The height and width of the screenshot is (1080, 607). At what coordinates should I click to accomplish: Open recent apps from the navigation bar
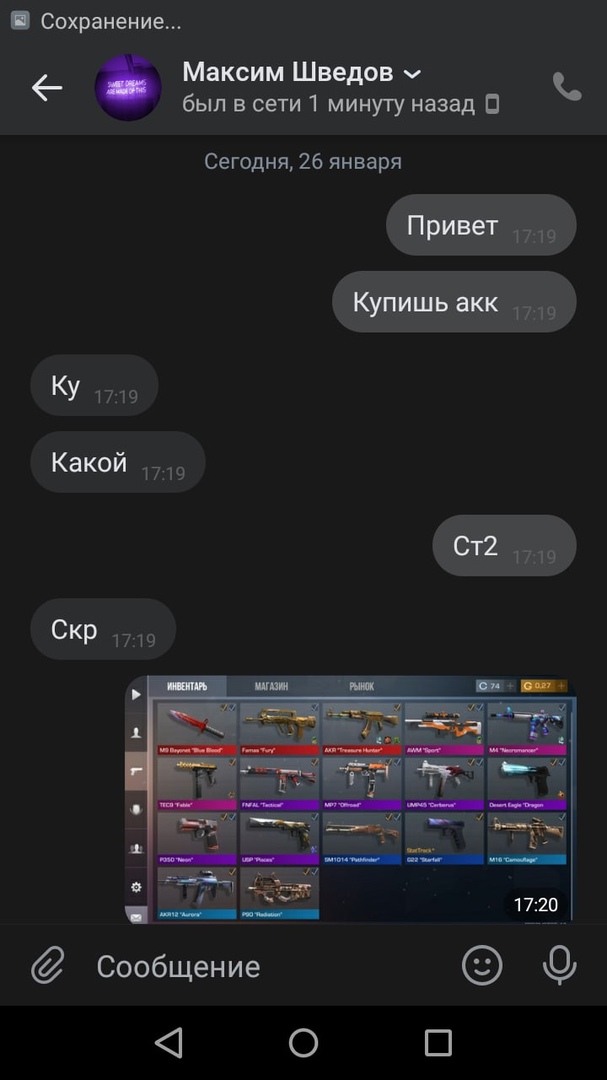pos(438,1043)
